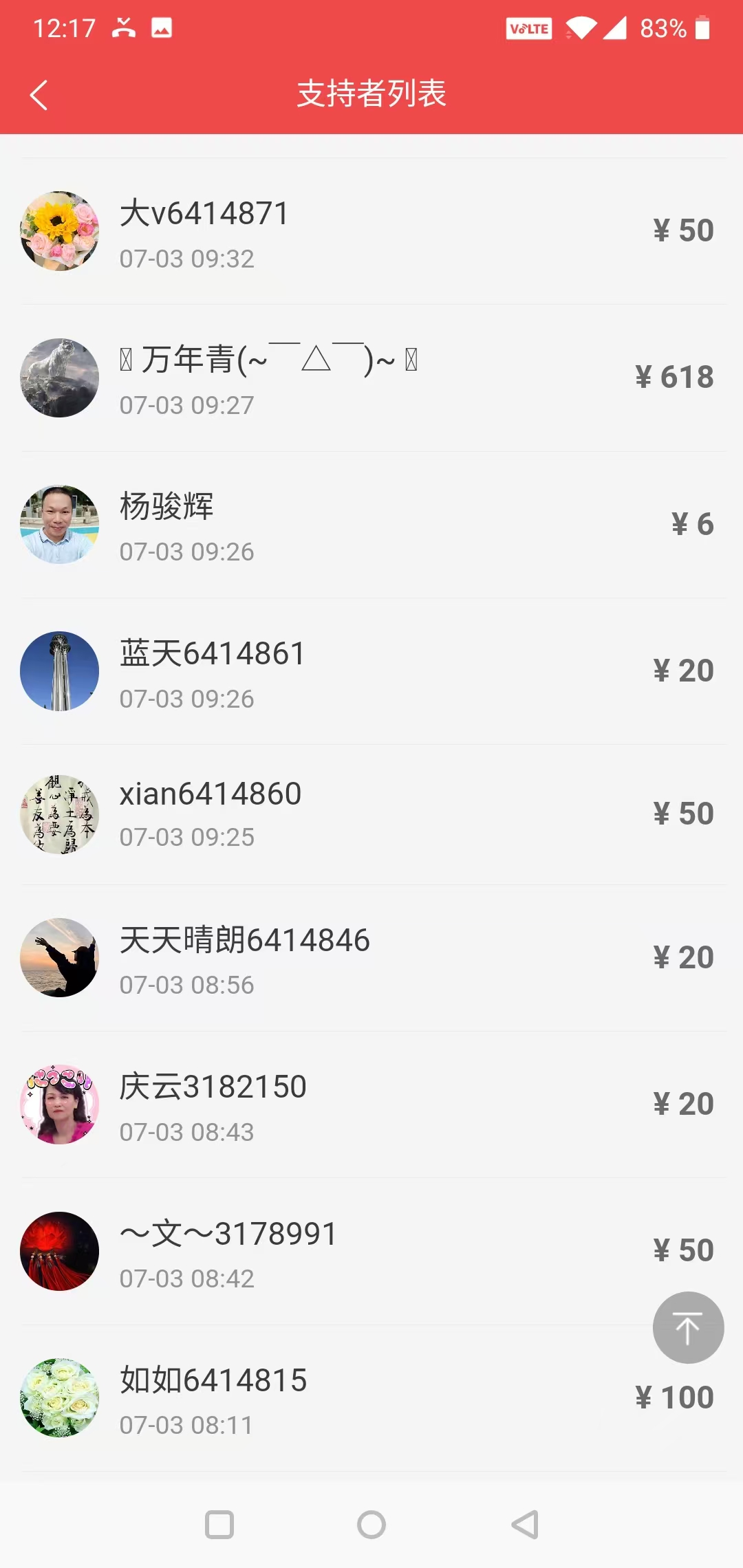View supporter 蓝天6414861
This screenshot has width=743, height=1568.
[371, 672]
